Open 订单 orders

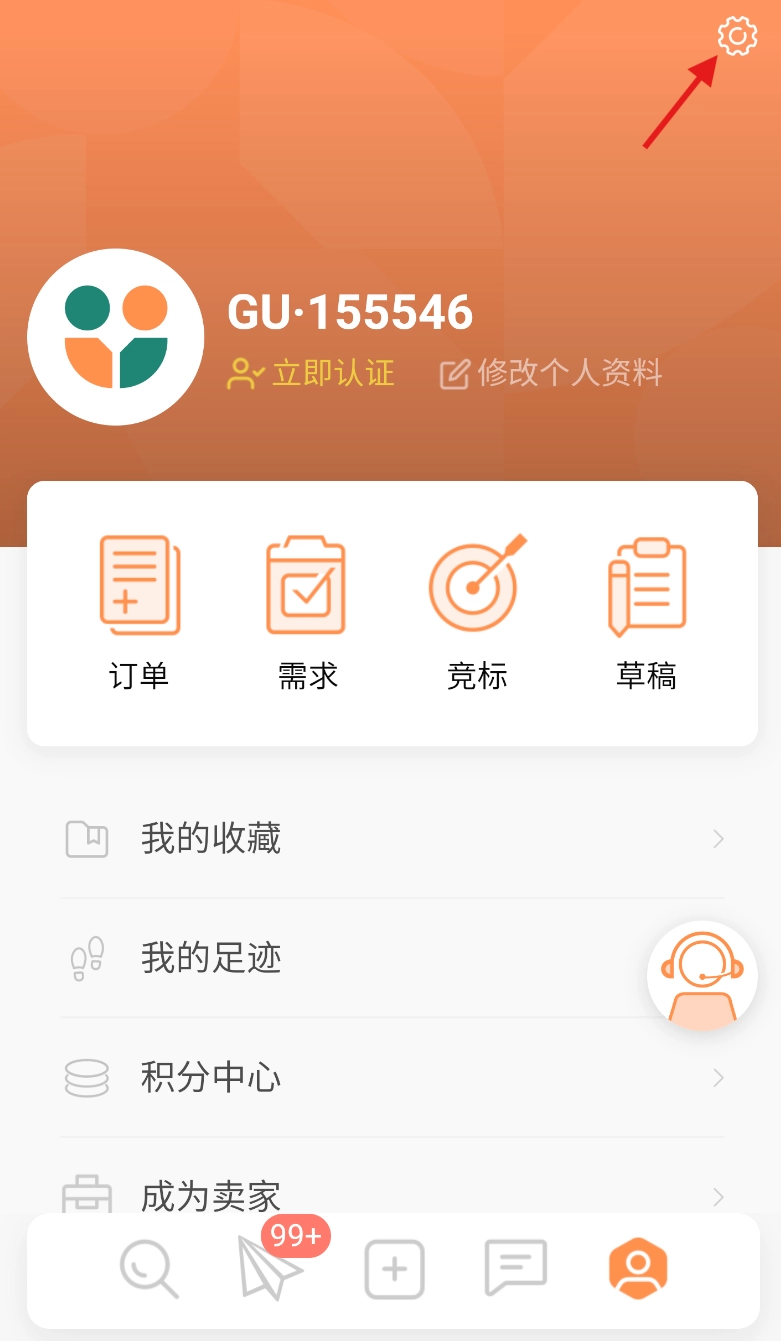[139, 612]
